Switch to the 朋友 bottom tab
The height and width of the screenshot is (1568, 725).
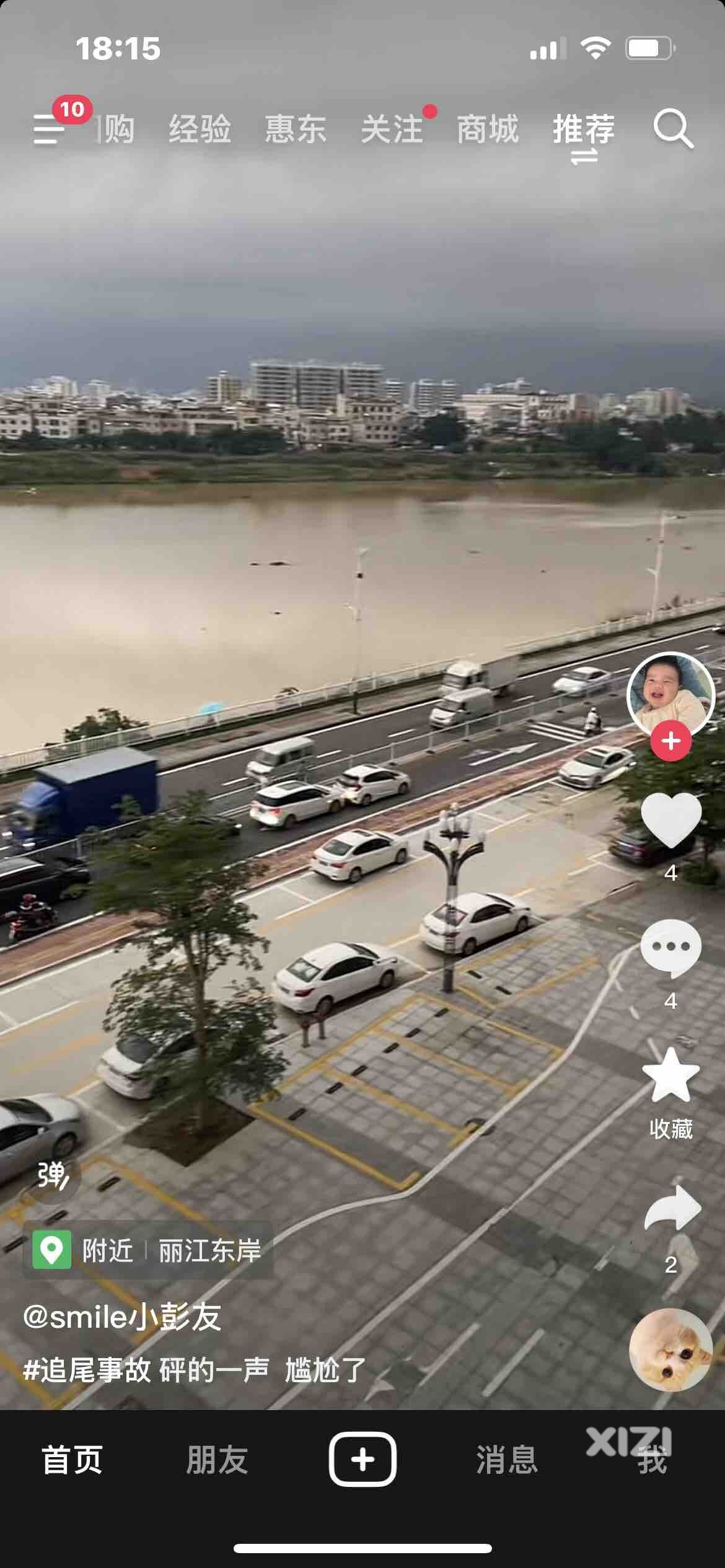tap(217, 1460)
